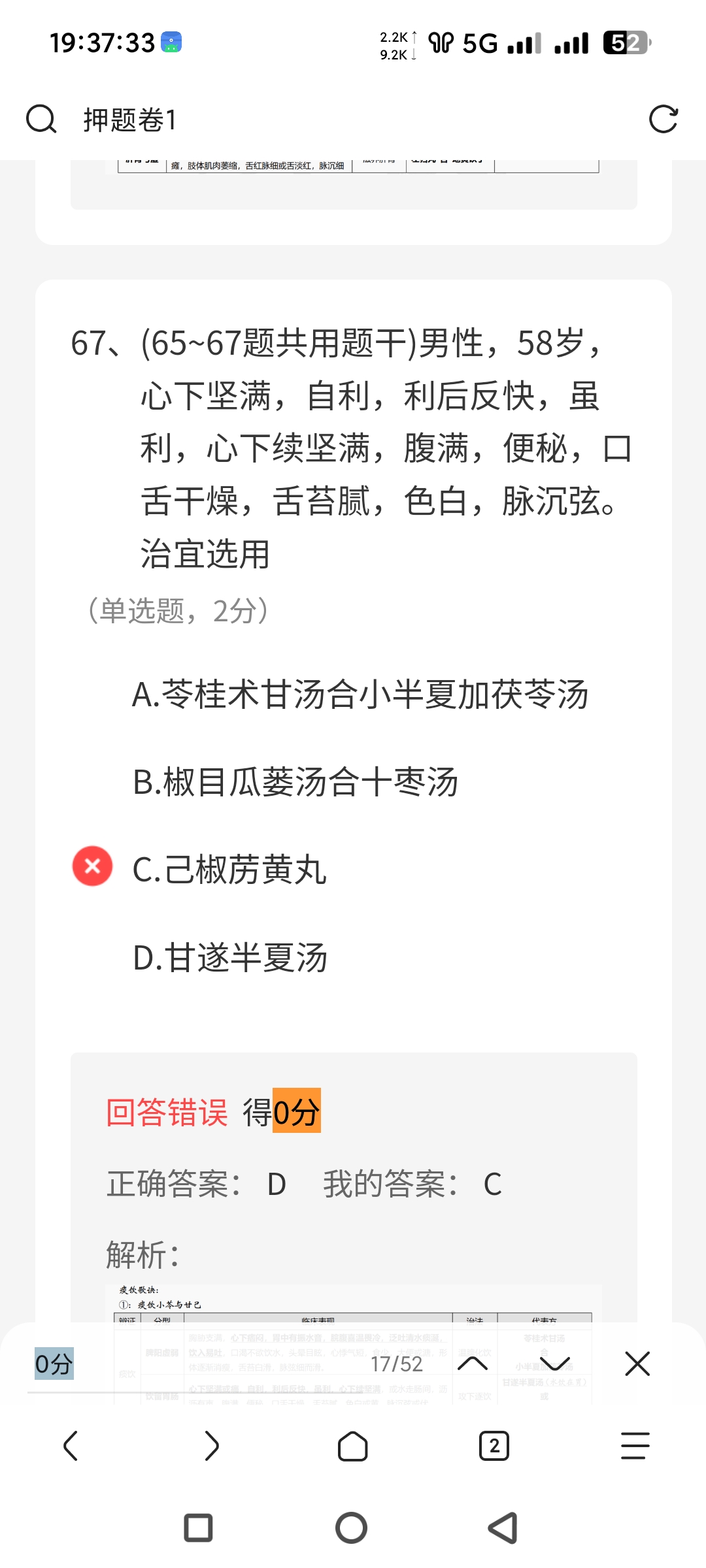Go forward to the next web page

pyautogui.click(x=212, y=1446)
